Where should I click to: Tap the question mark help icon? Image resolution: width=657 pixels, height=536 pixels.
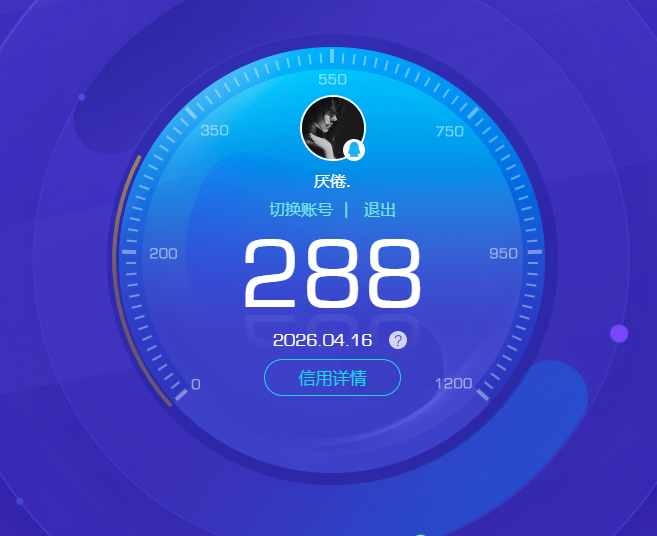point(398,340)
